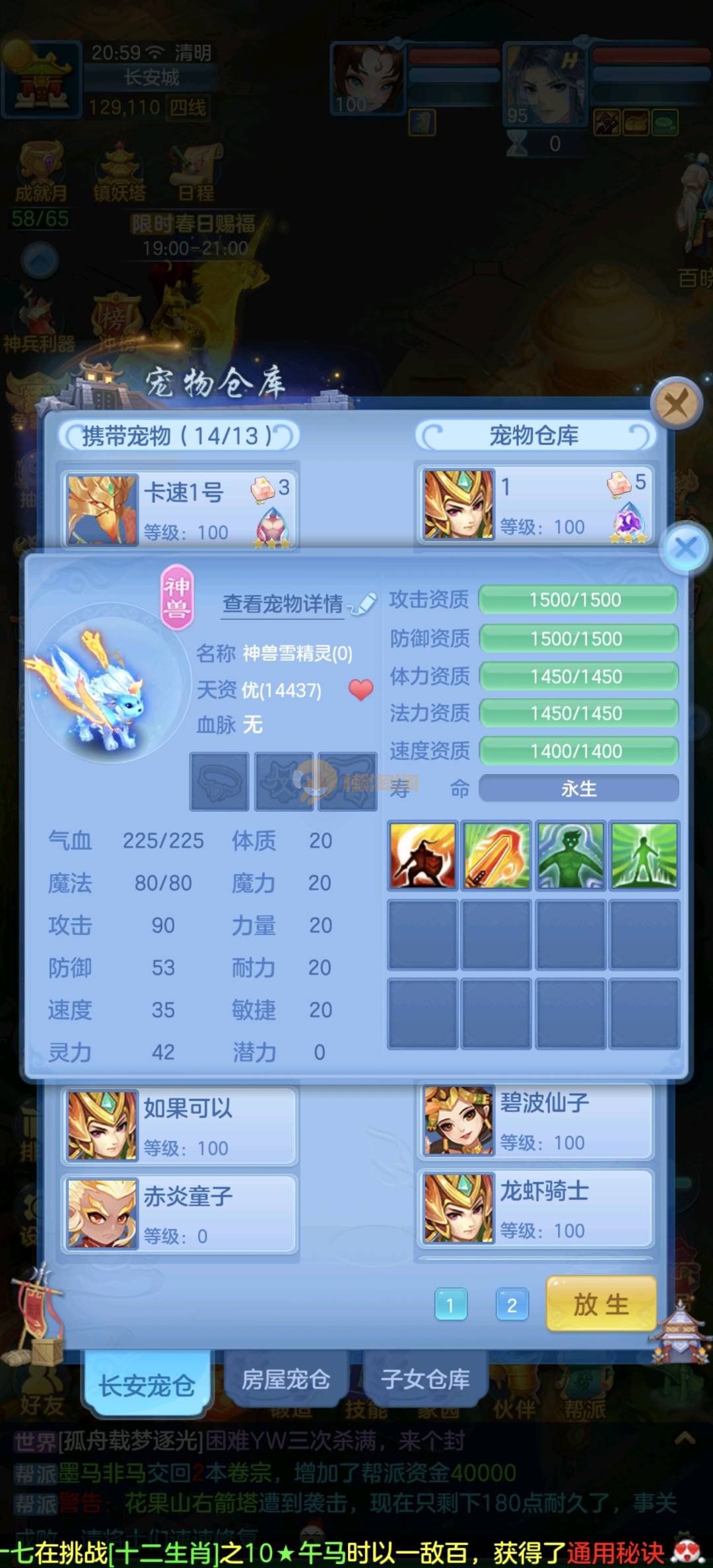The width and height of the screenshot is (713, 1568).
Task: Open the collar equipment slot
Action: tap(219, 782)
